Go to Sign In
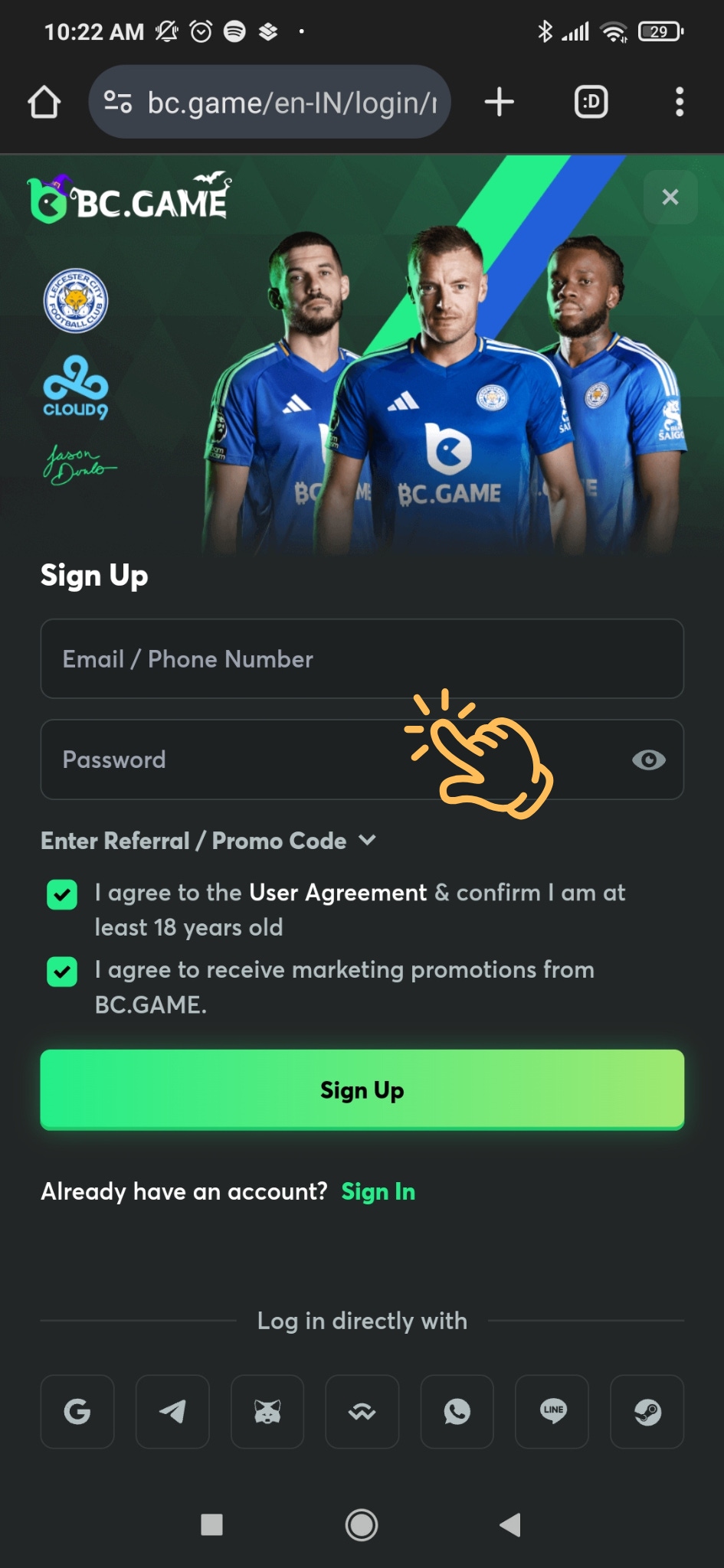The image size is (724, 1568). tap(378, 1191)
